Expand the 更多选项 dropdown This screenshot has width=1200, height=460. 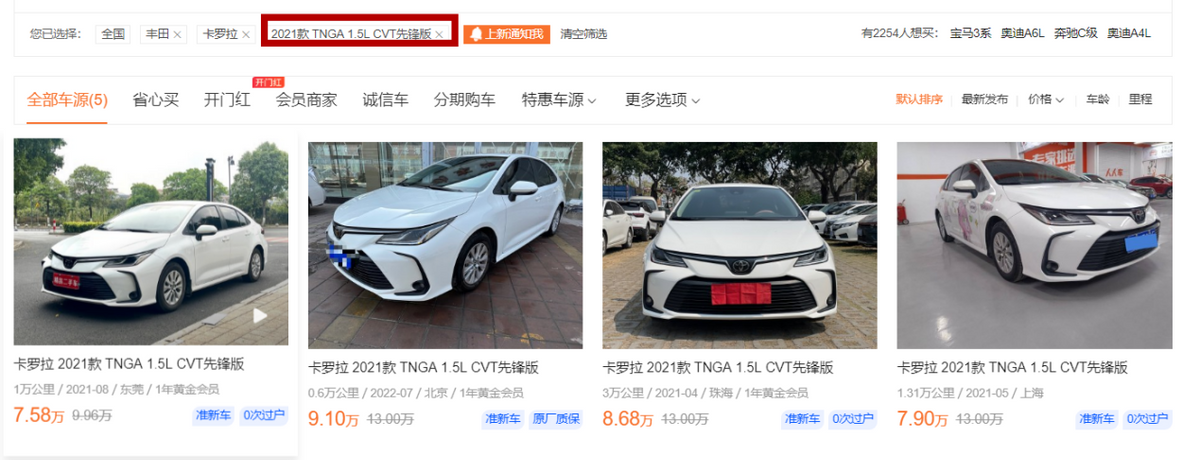(x=662, y=100)
